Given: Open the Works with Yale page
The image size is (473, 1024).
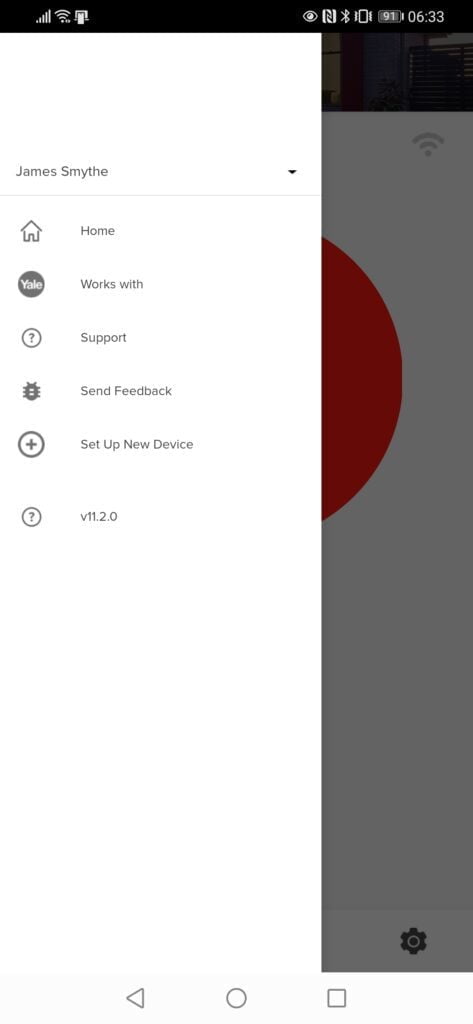Looking at the screenshot, I should 160,284.
